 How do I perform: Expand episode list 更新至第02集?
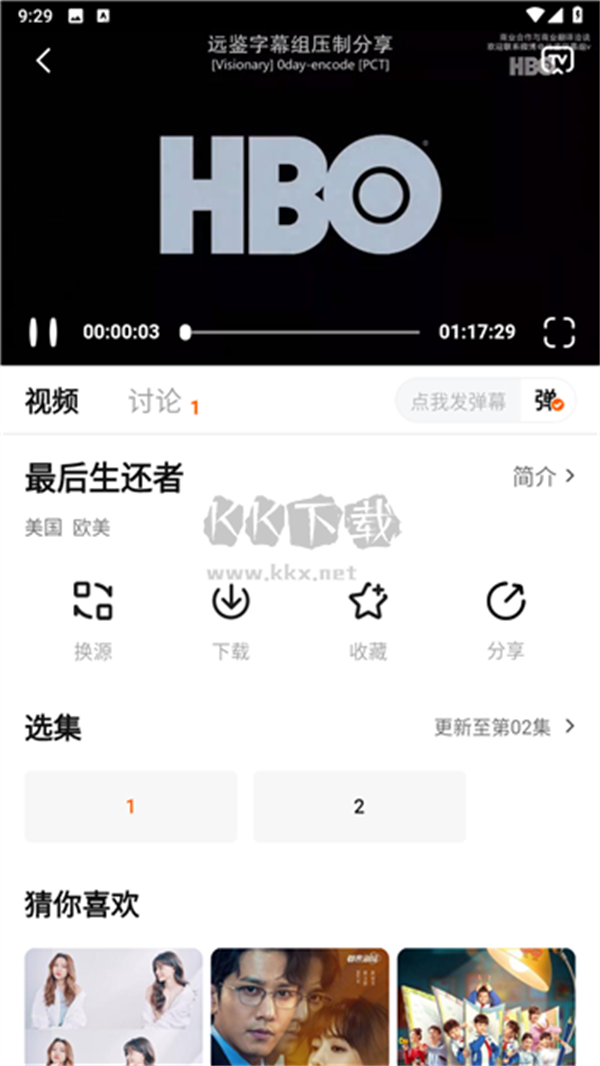(x=504, y=727)
